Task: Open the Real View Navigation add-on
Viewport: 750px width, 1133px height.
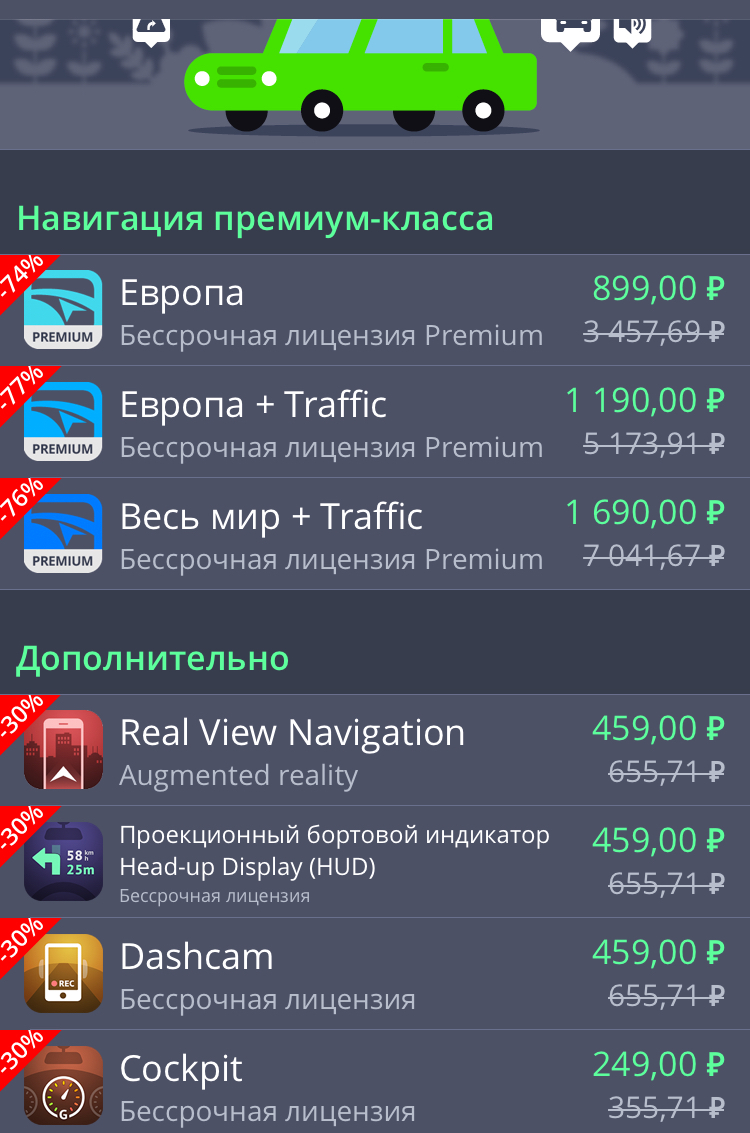Action: [x=375, y=751]
